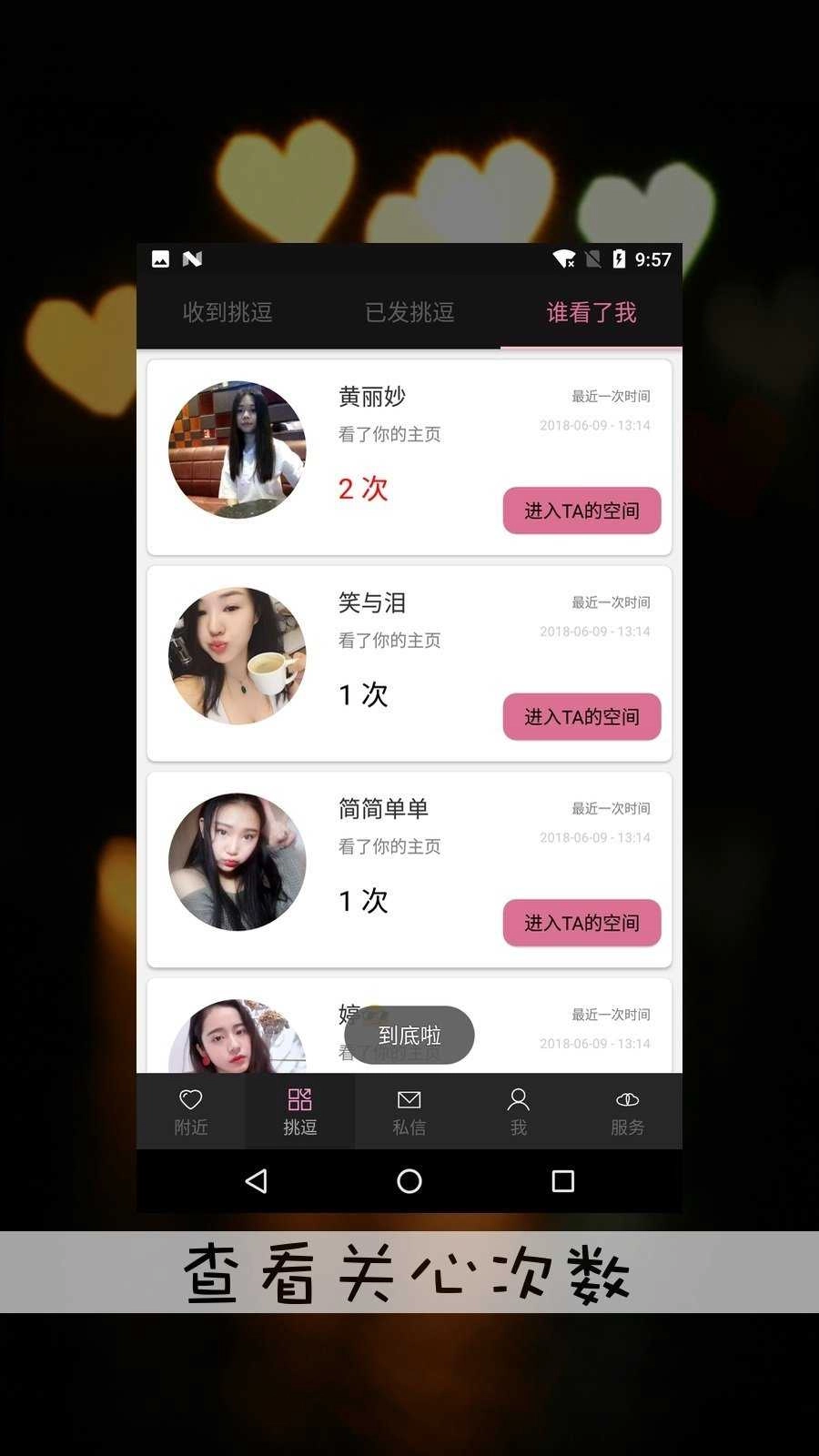819x1456 pixels.
Task: Switch to the 已发挑逗 tab
Action: pos(408,313)
